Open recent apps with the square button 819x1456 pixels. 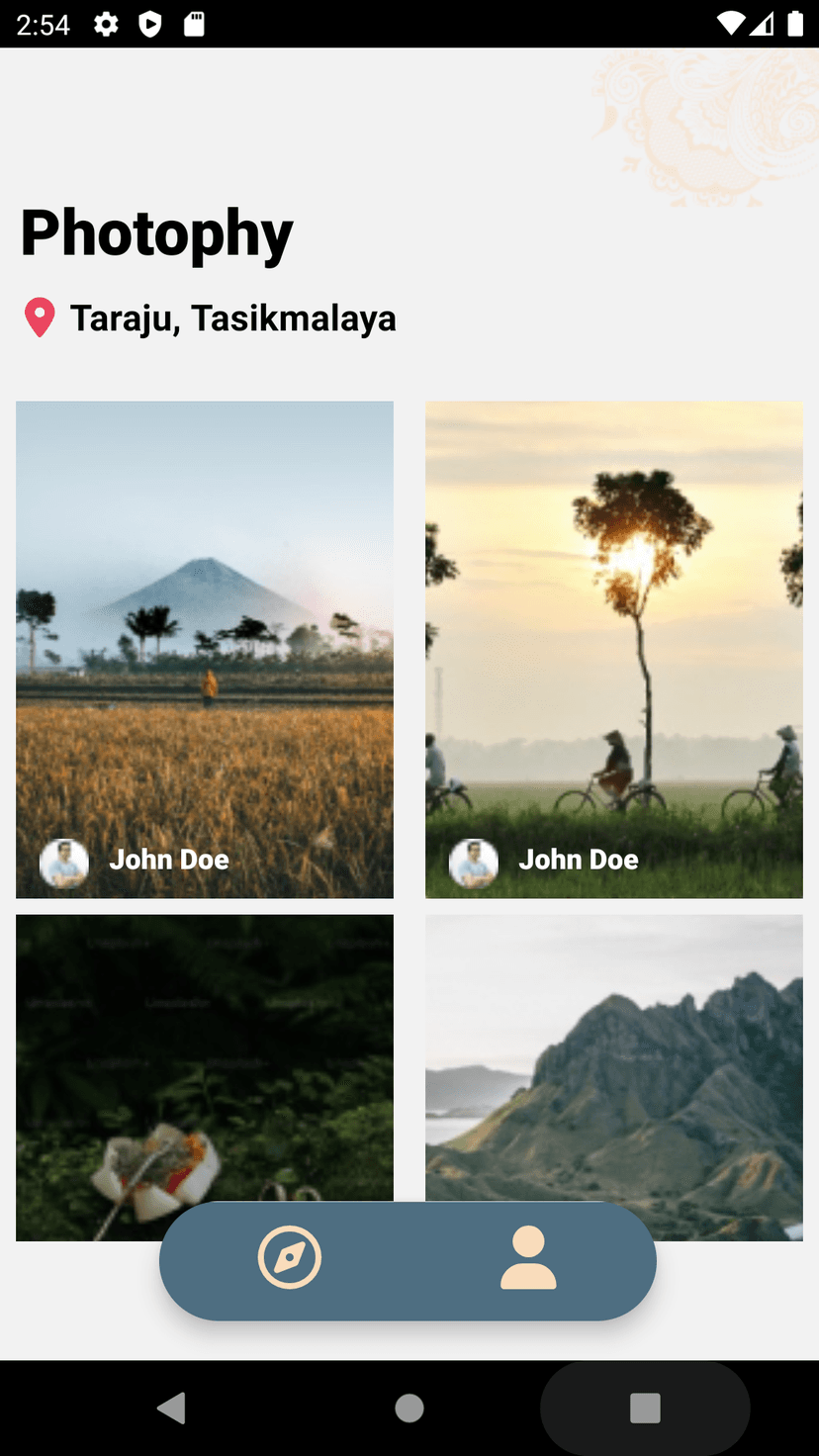[x=645, y=1408]
